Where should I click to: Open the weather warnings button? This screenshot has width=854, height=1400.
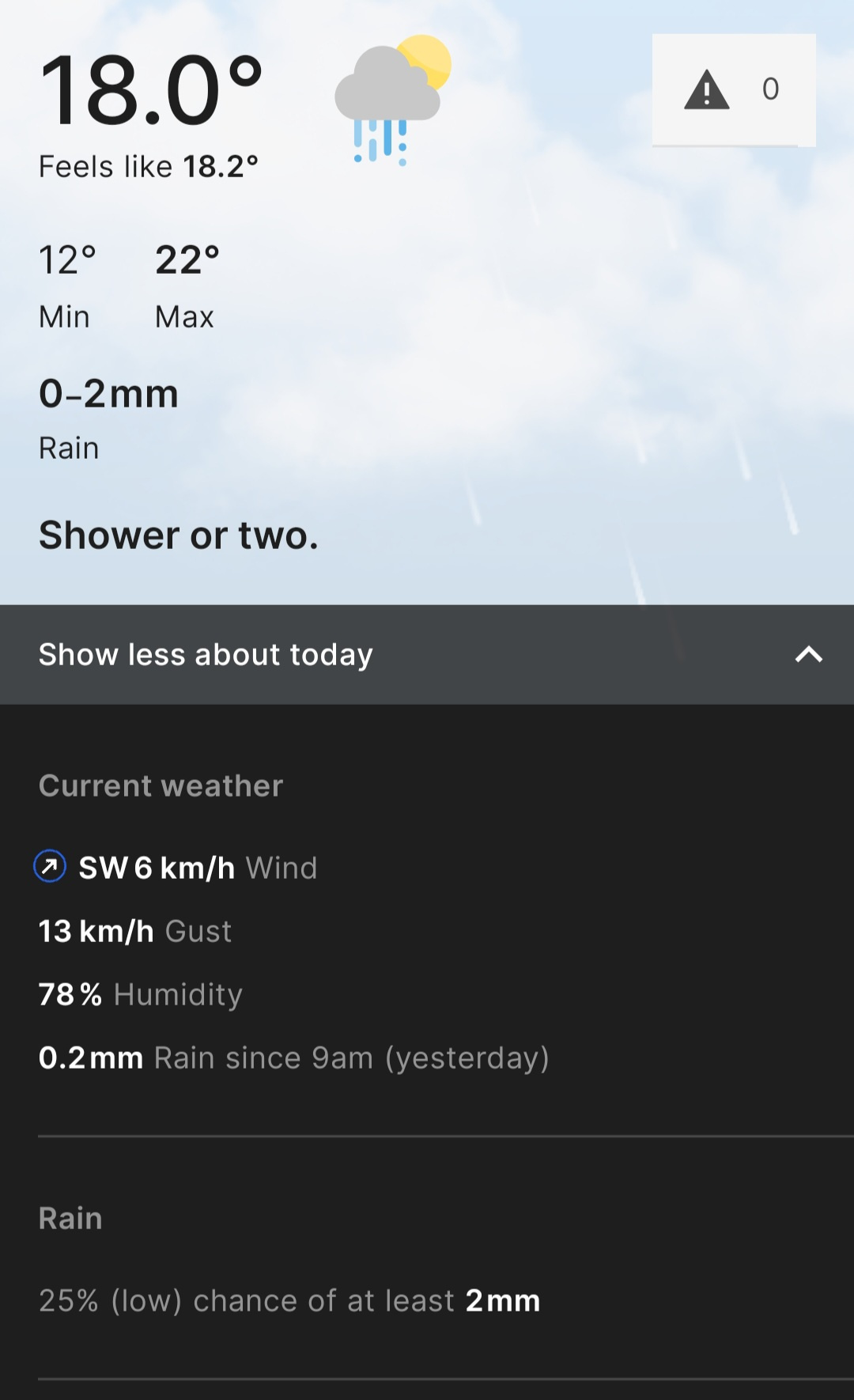pos(733,89)
